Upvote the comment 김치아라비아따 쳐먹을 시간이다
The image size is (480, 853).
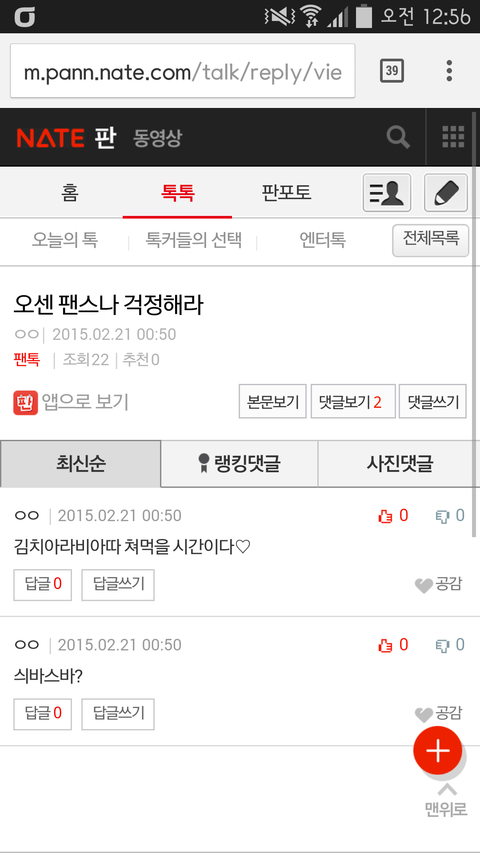[x=392, y=516]
